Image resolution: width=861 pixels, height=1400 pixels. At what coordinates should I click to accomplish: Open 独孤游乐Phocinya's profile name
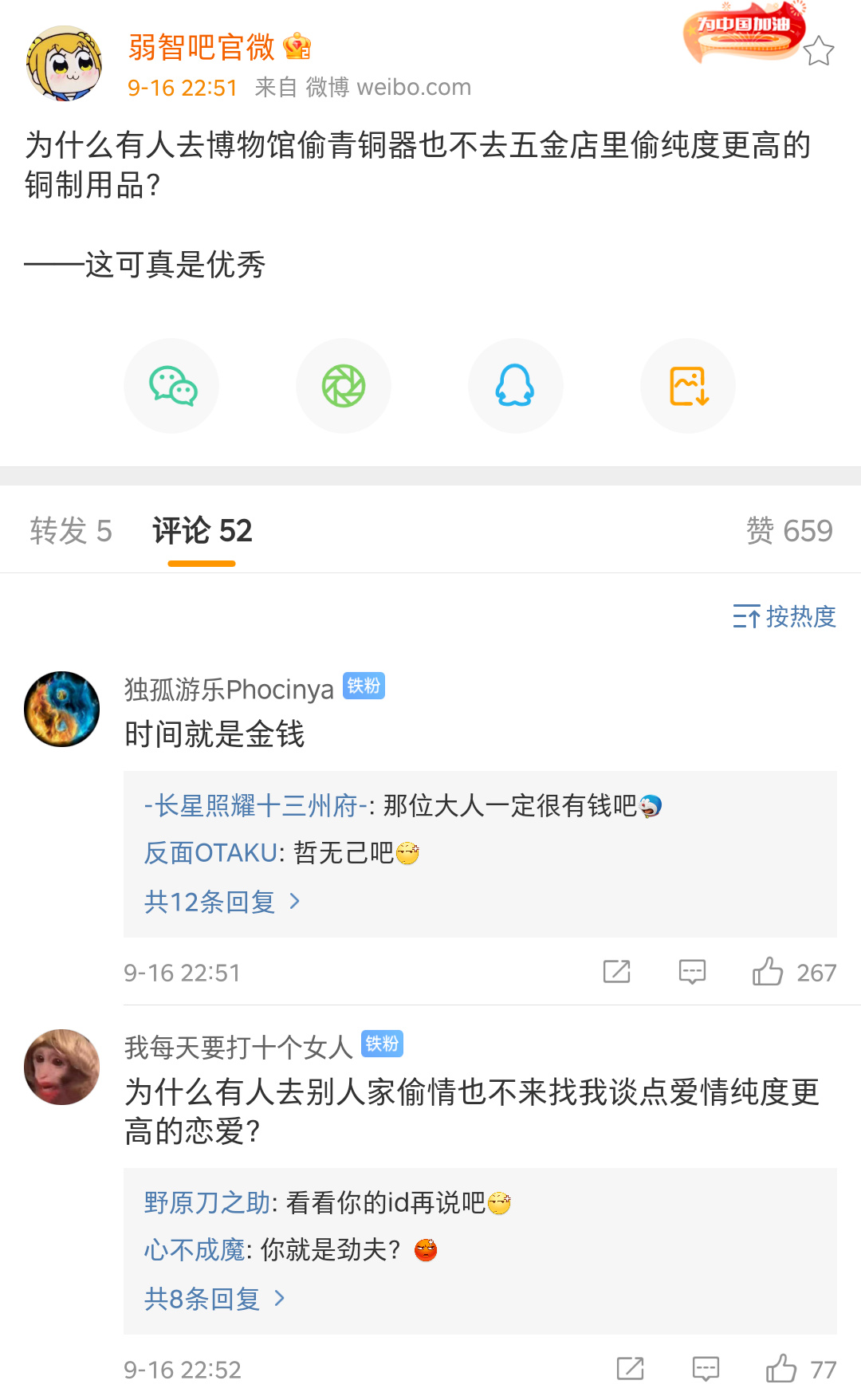pyautogui.click(x=229, y=690)
